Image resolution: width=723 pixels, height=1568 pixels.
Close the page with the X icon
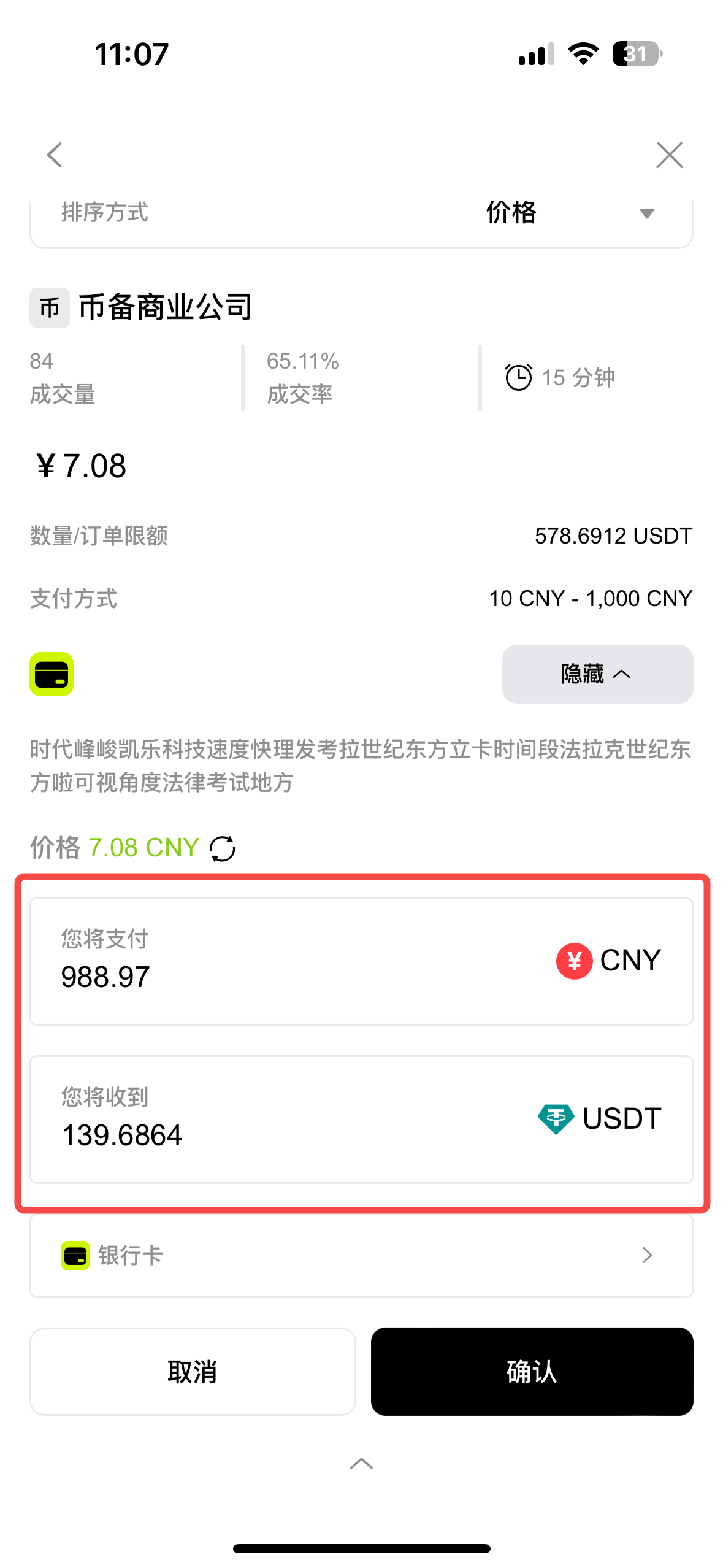pos(669,155)
